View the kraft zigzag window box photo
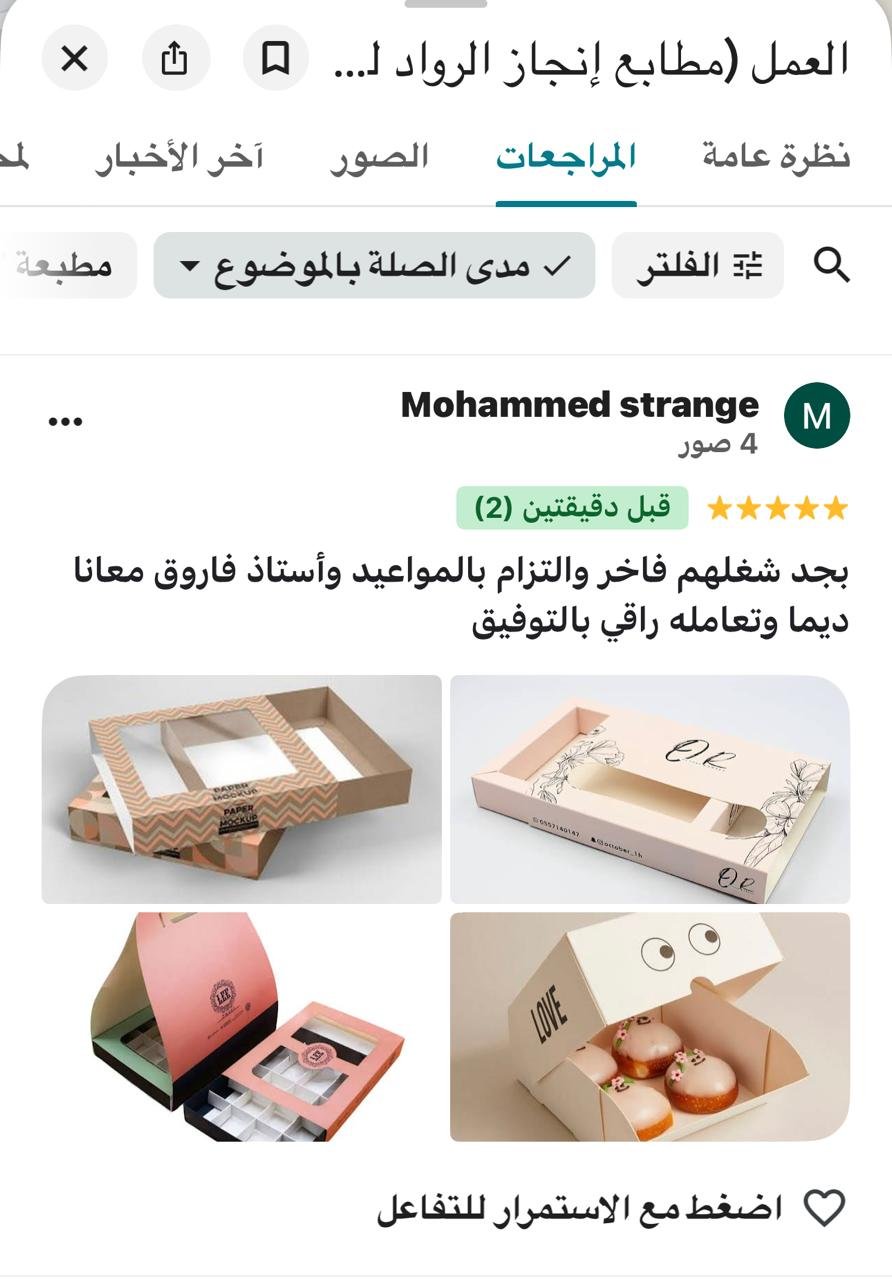The width and height of the screenshot is (892, 1280). (241, 789)
